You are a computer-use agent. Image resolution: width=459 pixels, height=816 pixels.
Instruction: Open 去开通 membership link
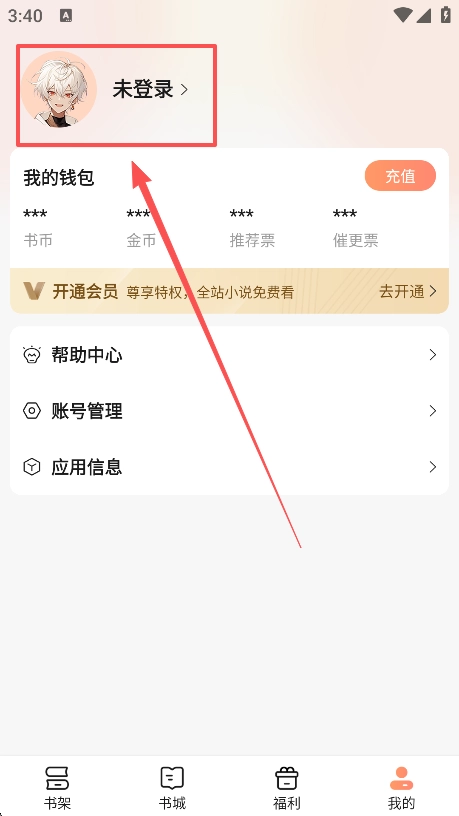(x=408, y=291)
